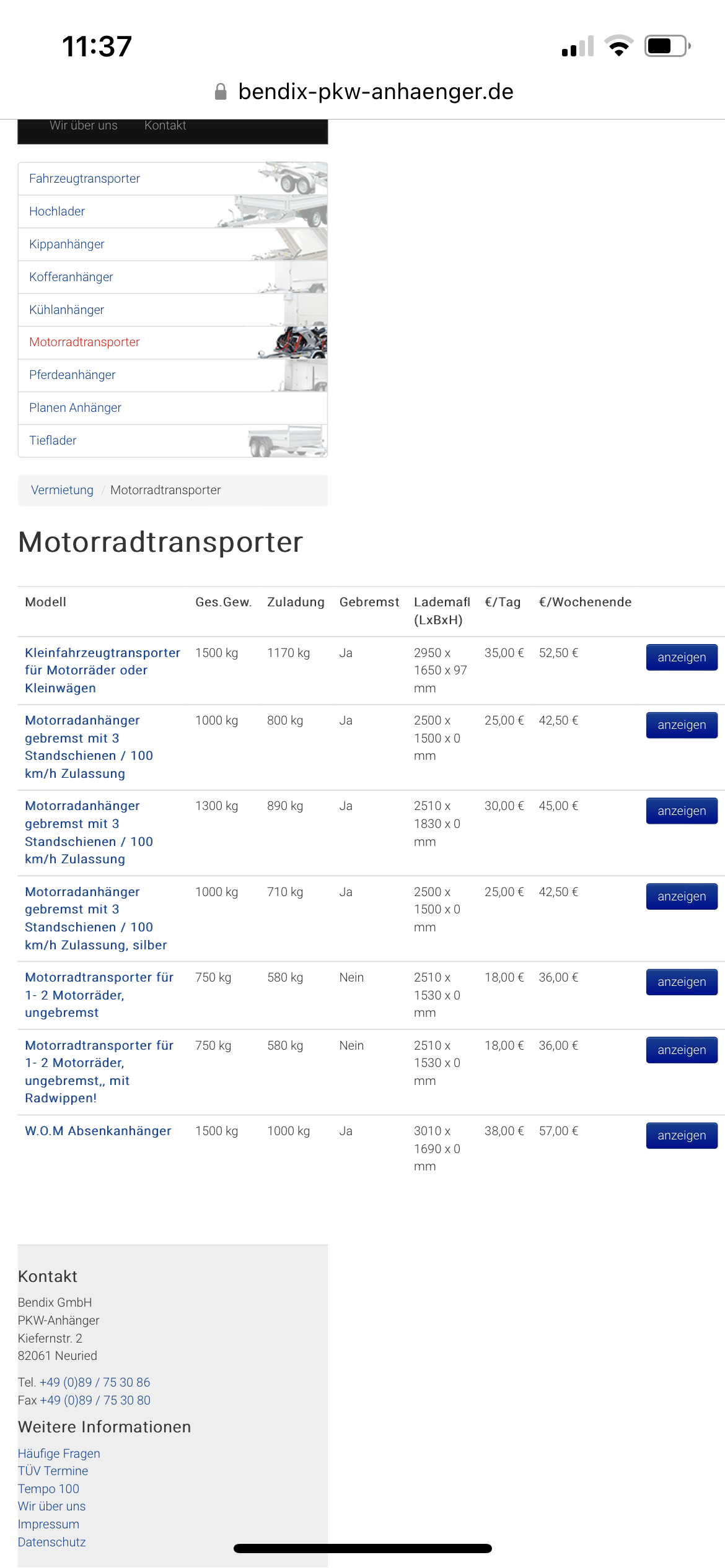Open W.O.M Absenkanhänger model link
This screenshot has height=1568, width=725.
point(98,1131)
